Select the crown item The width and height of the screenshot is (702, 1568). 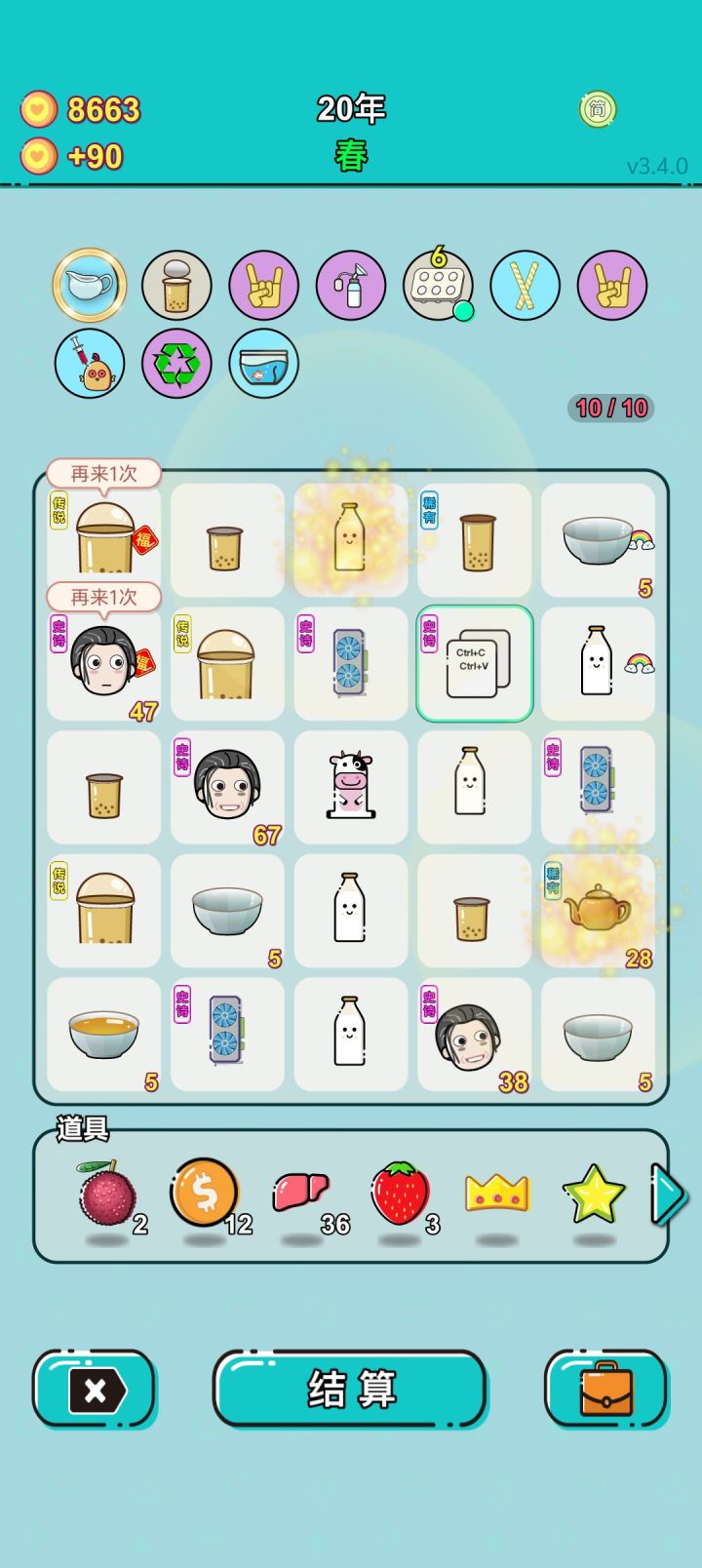[x=497, y=1192]
